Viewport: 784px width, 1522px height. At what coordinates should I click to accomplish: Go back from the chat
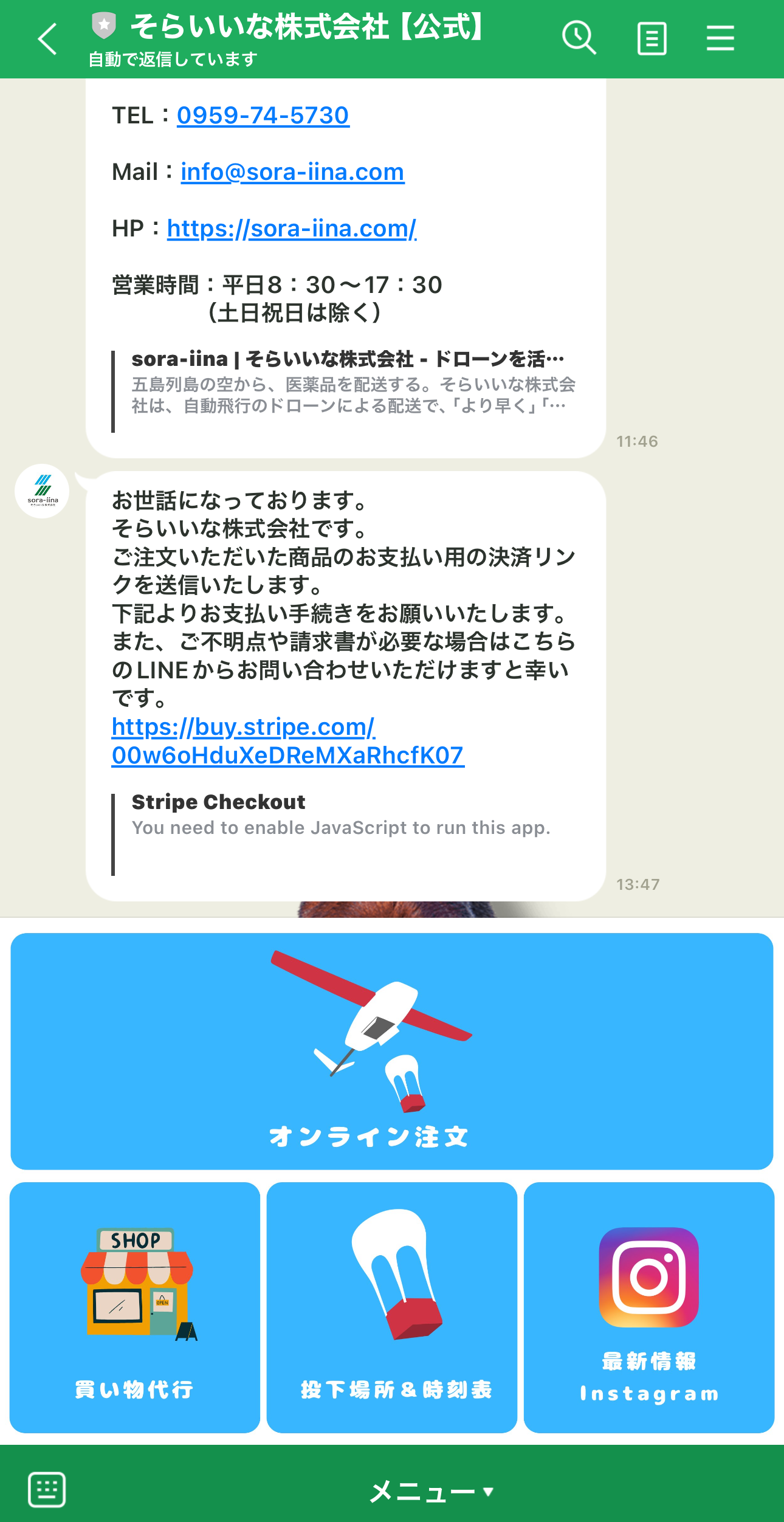47,40
